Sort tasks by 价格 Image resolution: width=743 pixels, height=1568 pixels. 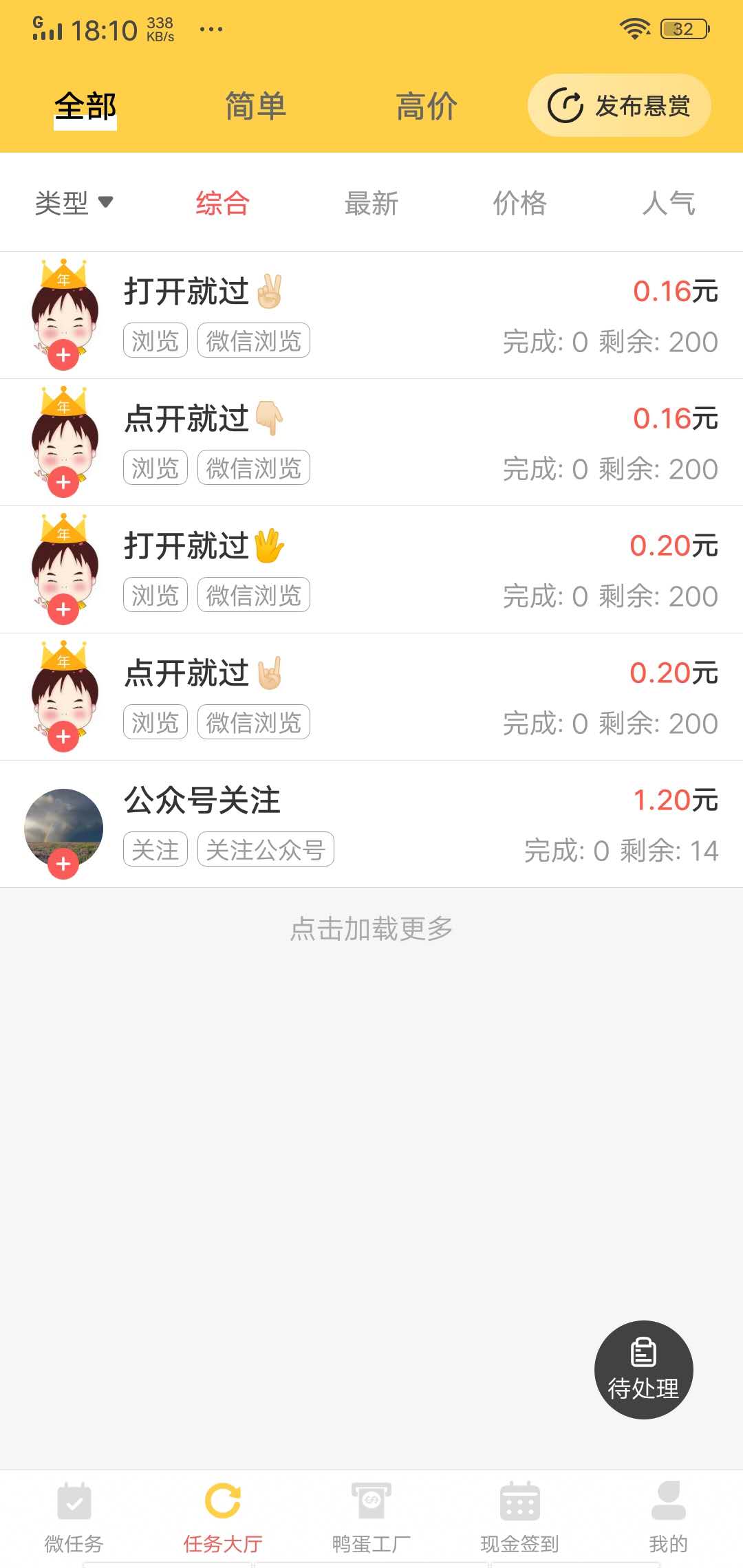tap(520, 204)
